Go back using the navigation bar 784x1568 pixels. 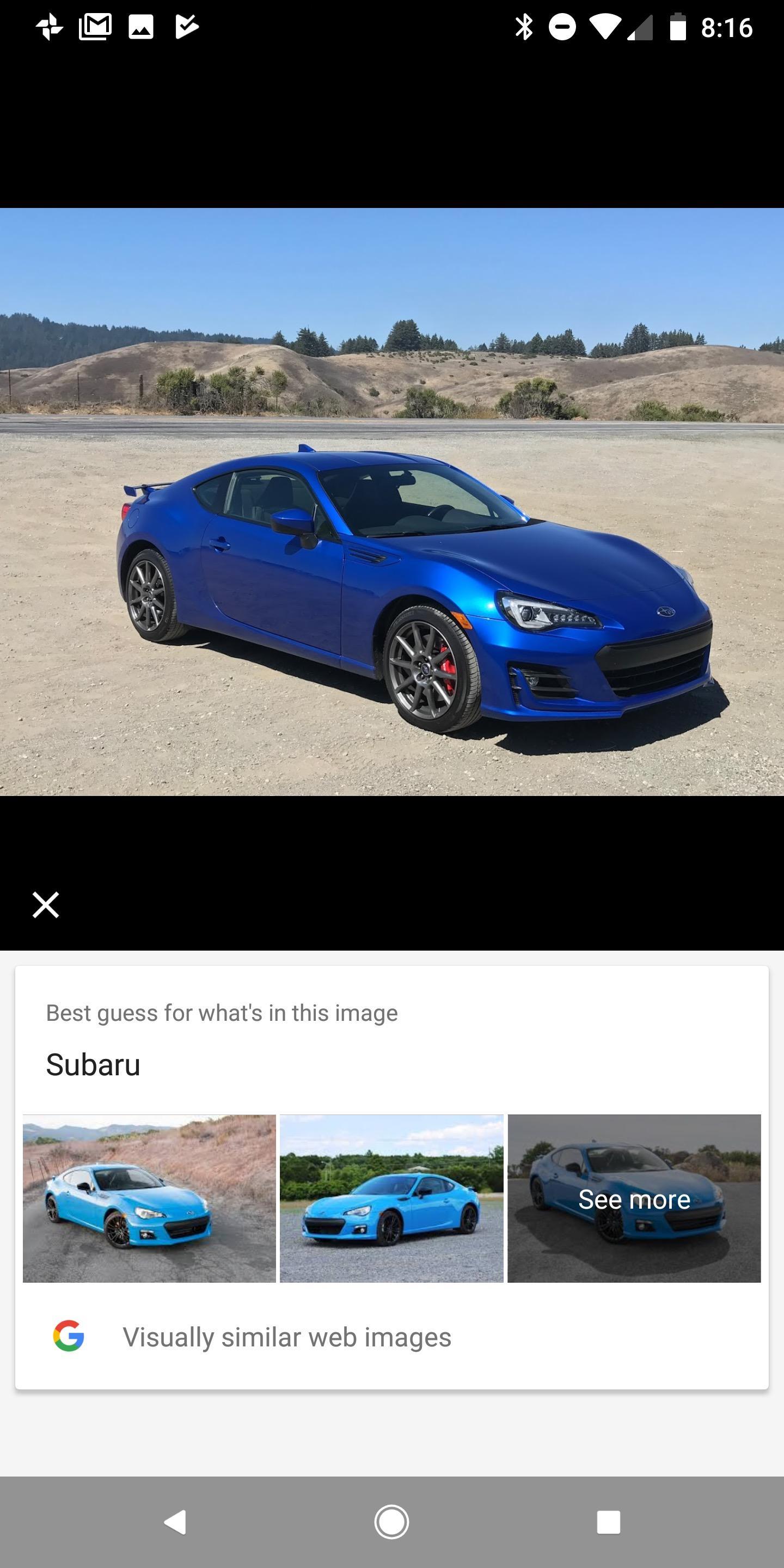pyautogui.click(x=175, y=1522)
